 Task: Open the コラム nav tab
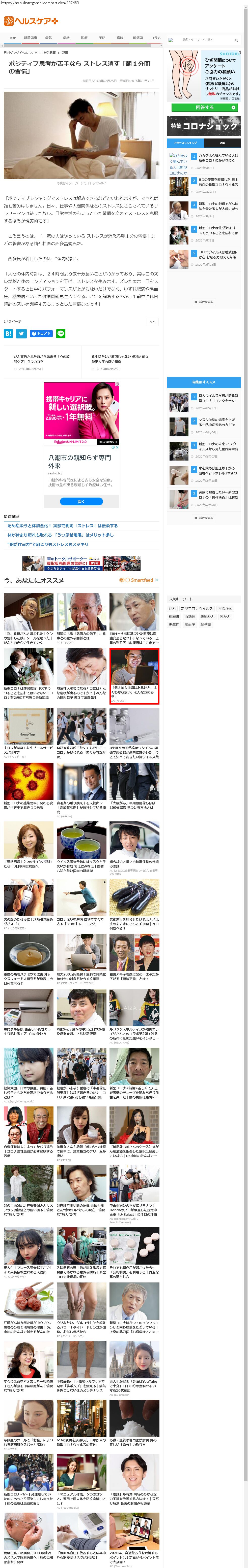pyautogui.click(x=155, y=38)
